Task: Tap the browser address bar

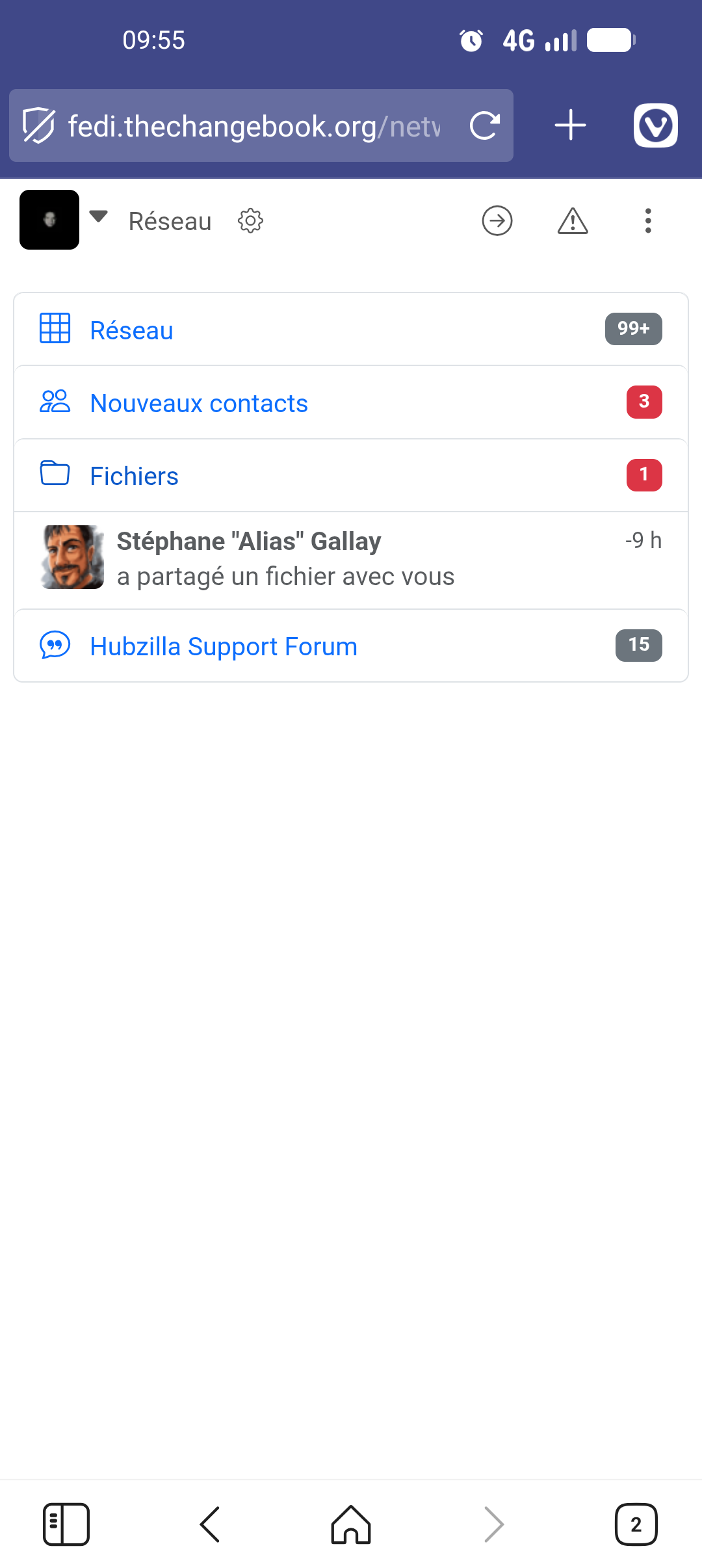Action: click(253, 126)
